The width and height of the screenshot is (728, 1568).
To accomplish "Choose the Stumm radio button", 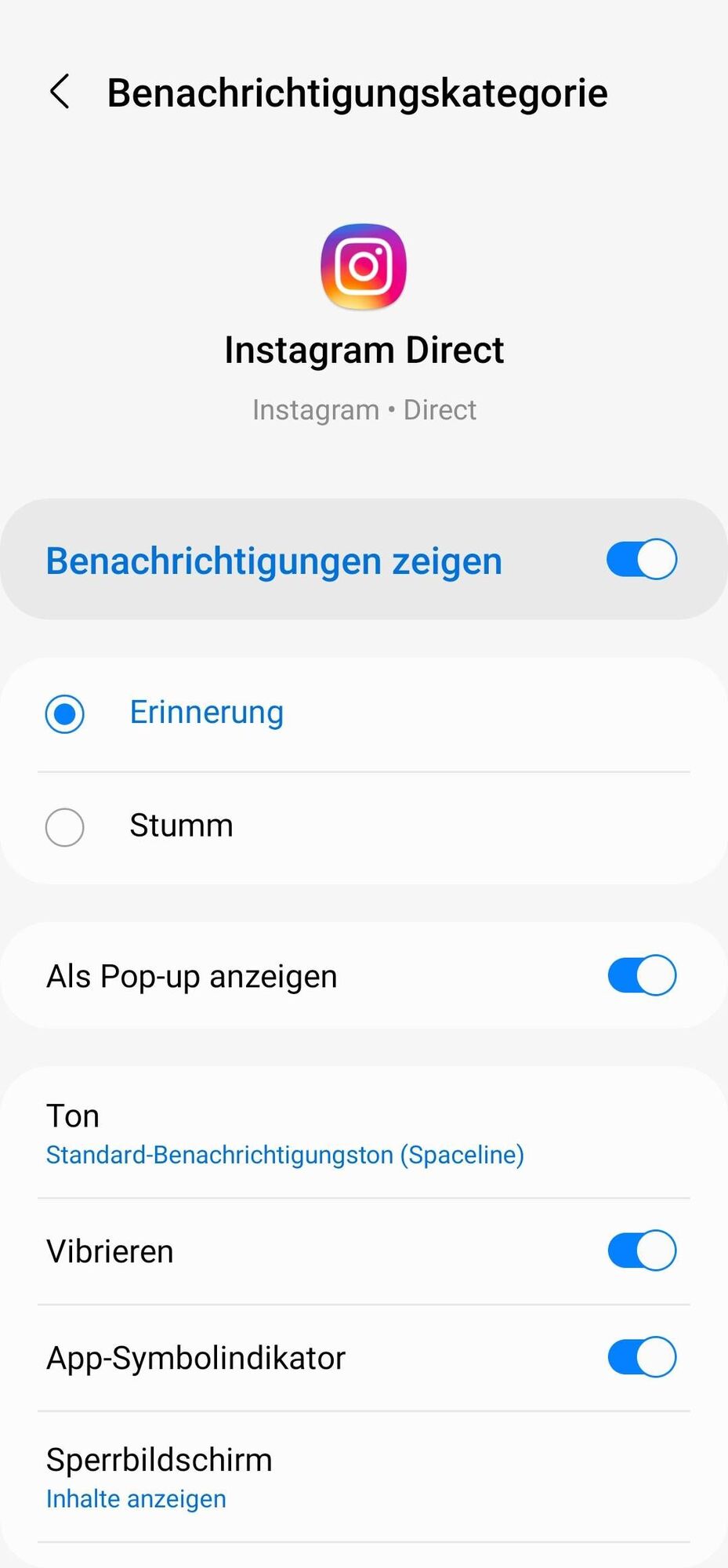I will click(65, 827).
